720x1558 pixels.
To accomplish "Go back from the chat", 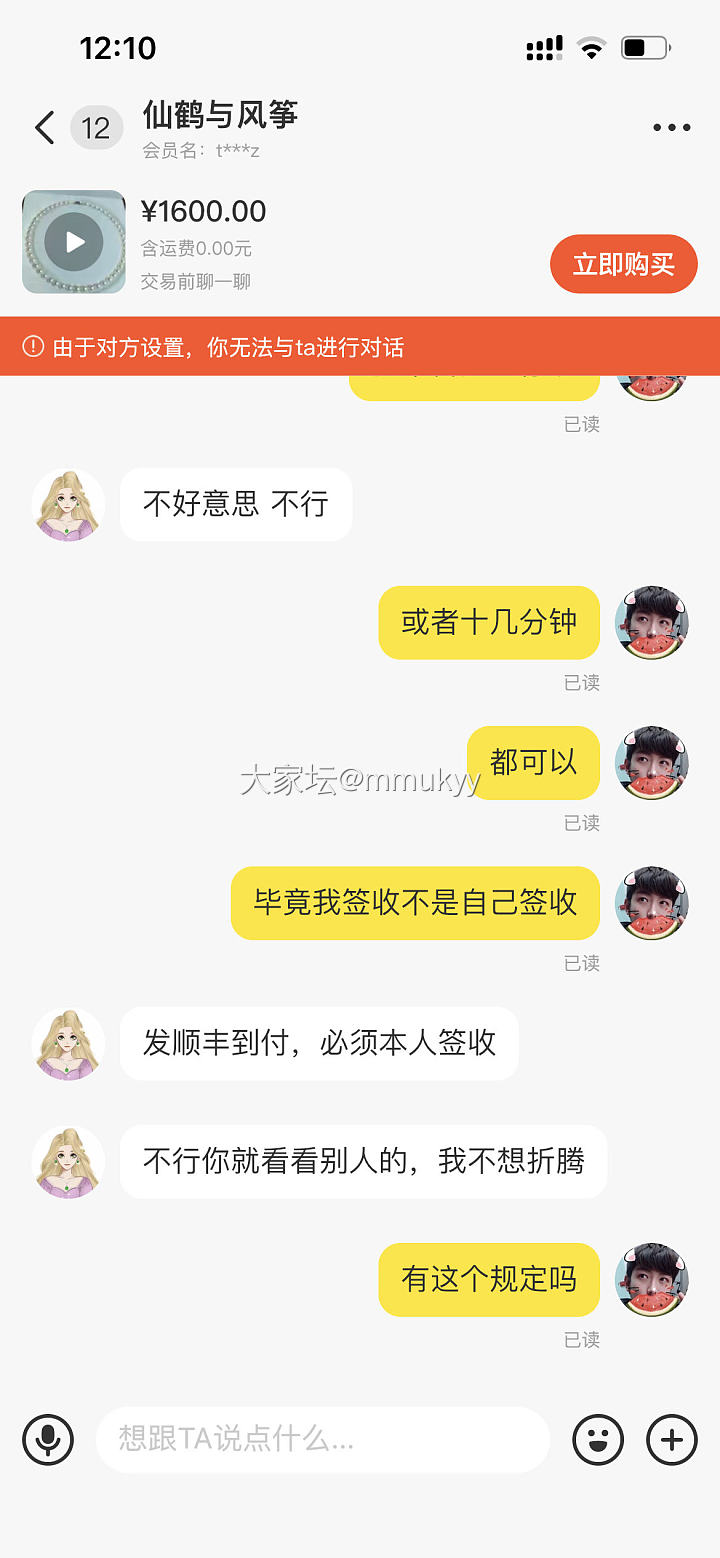I will (45, 128).
